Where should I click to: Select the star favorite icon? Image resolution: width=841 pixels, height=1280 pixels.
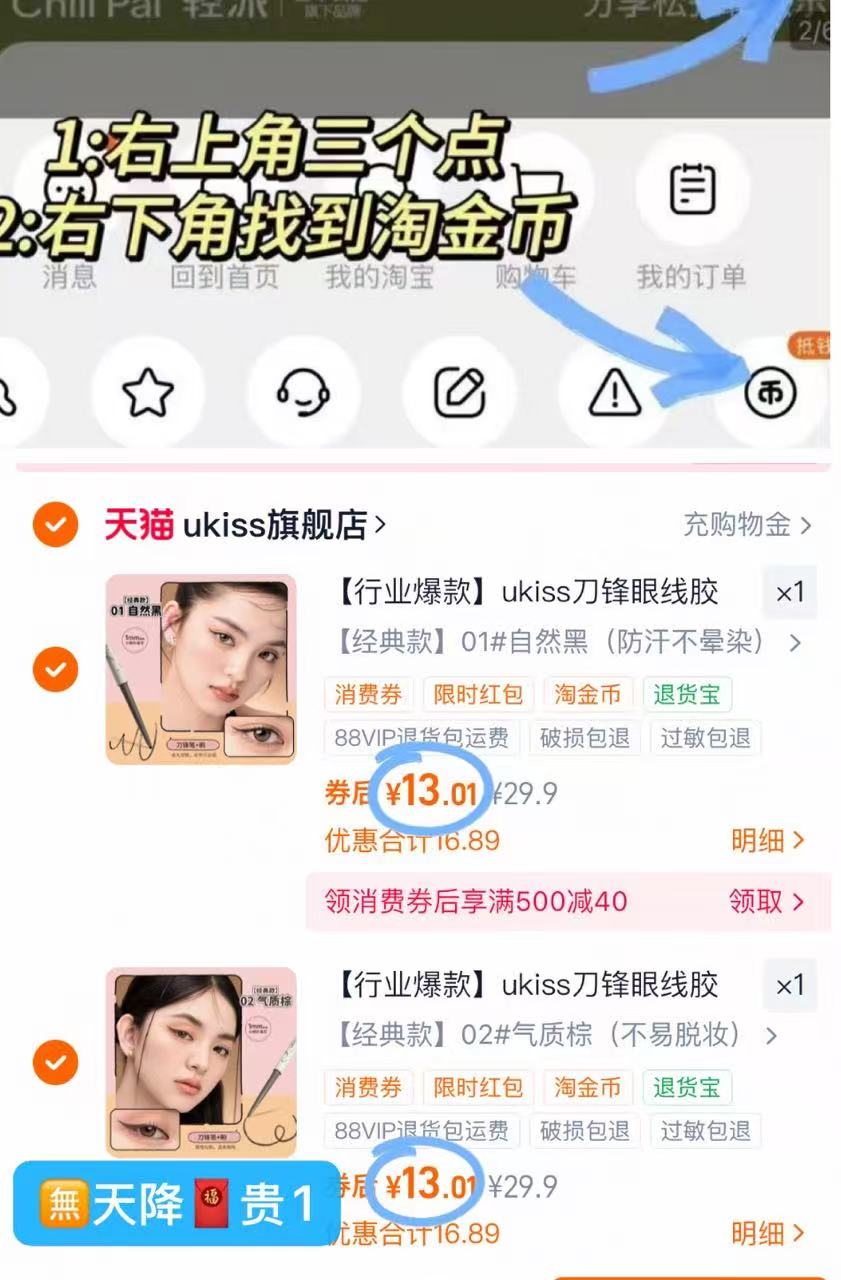pyautogui.click(x=149, y=393)
